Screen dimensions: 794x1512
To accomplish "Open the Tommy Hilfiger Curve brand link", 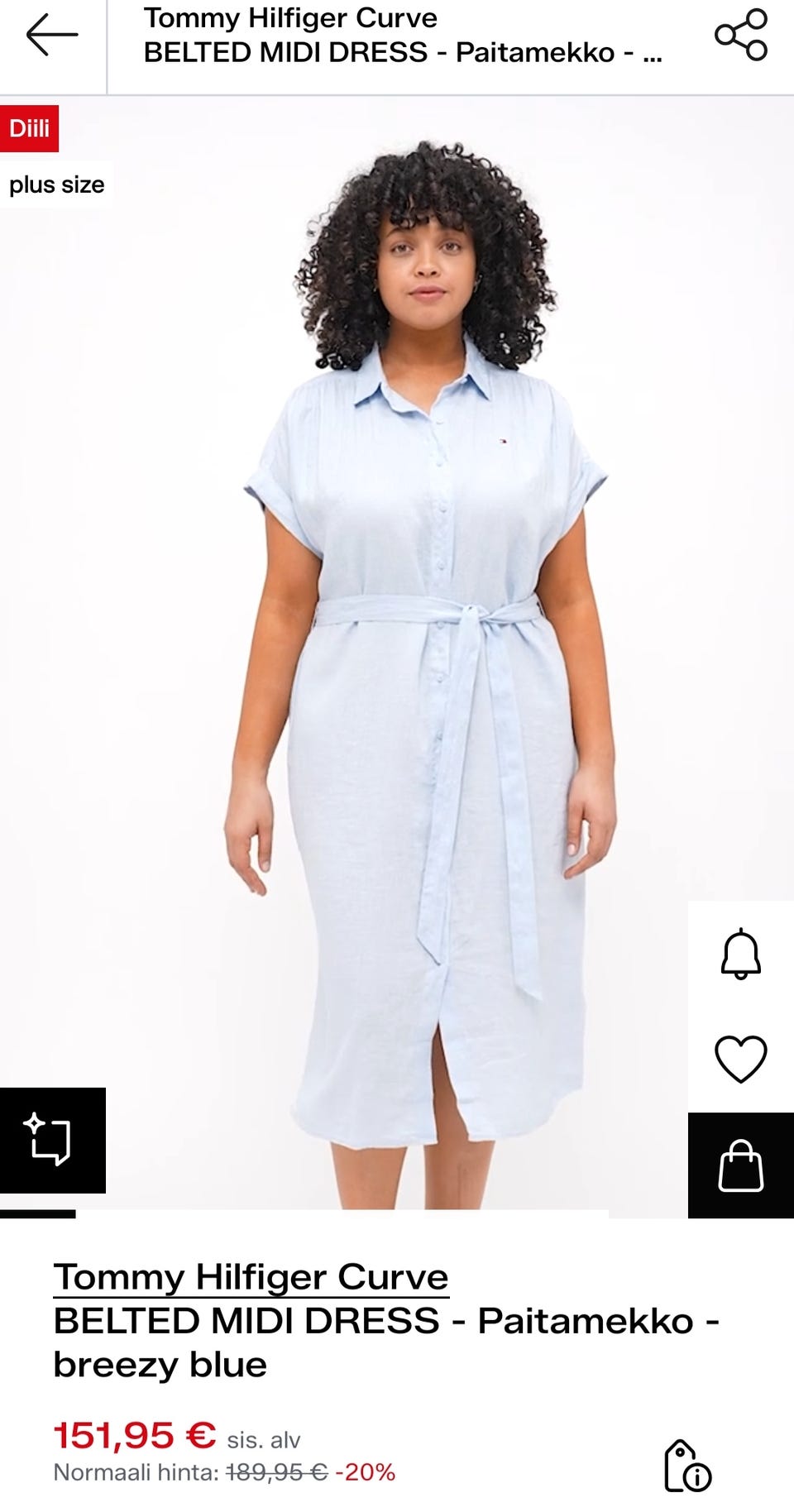I will click(251, 1277).
